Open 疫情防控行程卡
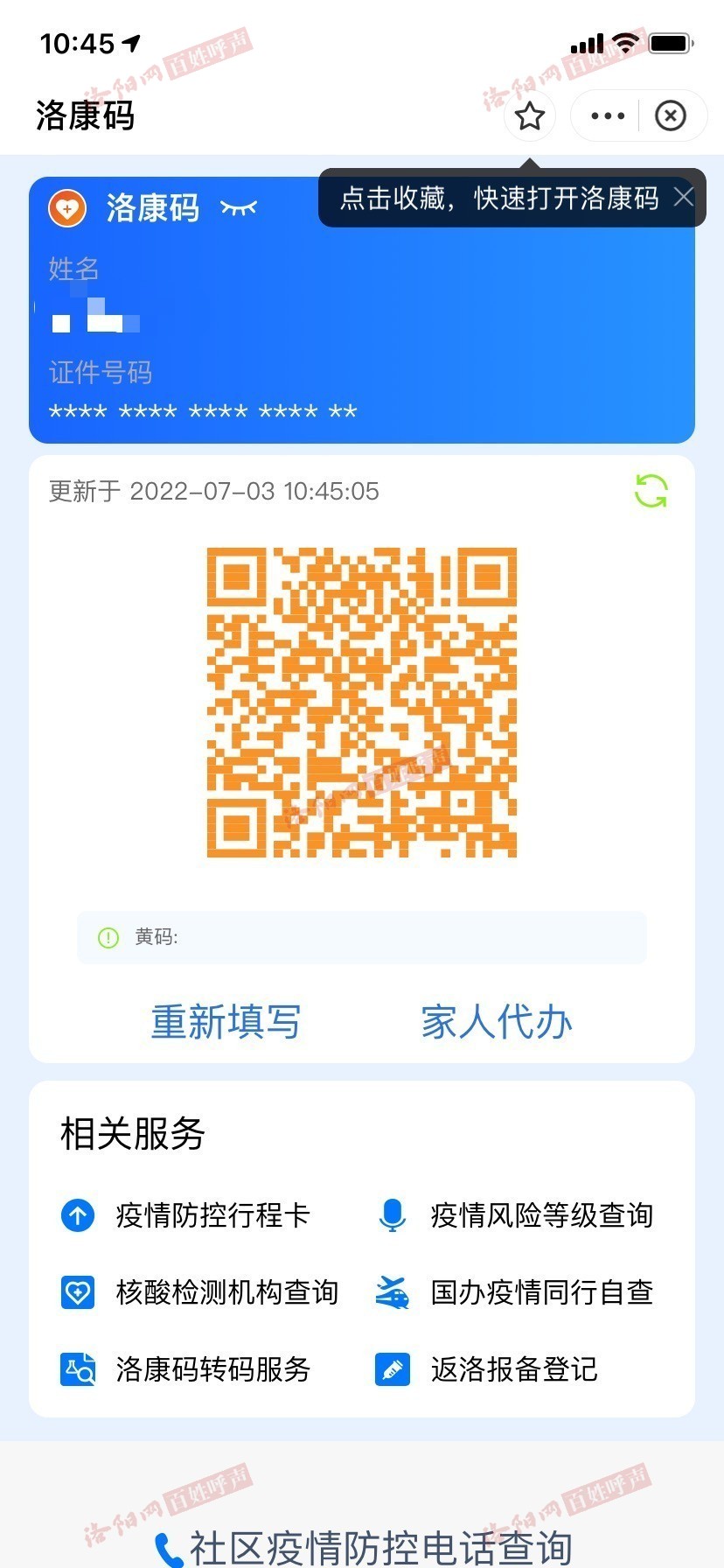 [x=185, y=1215]
